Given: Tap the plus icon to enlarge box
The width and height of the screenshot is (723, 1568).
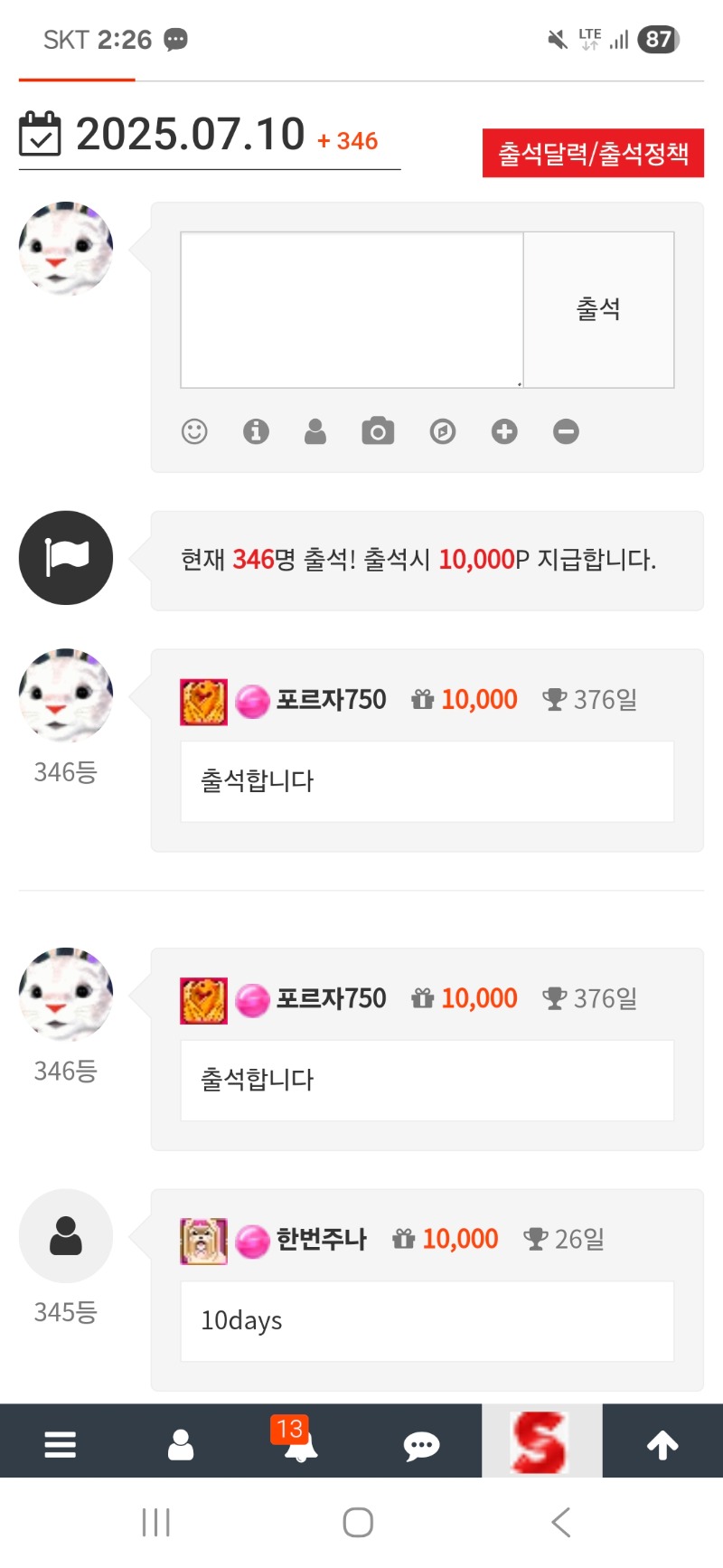Looking at the screenshot, I should [x=504, y=431].
